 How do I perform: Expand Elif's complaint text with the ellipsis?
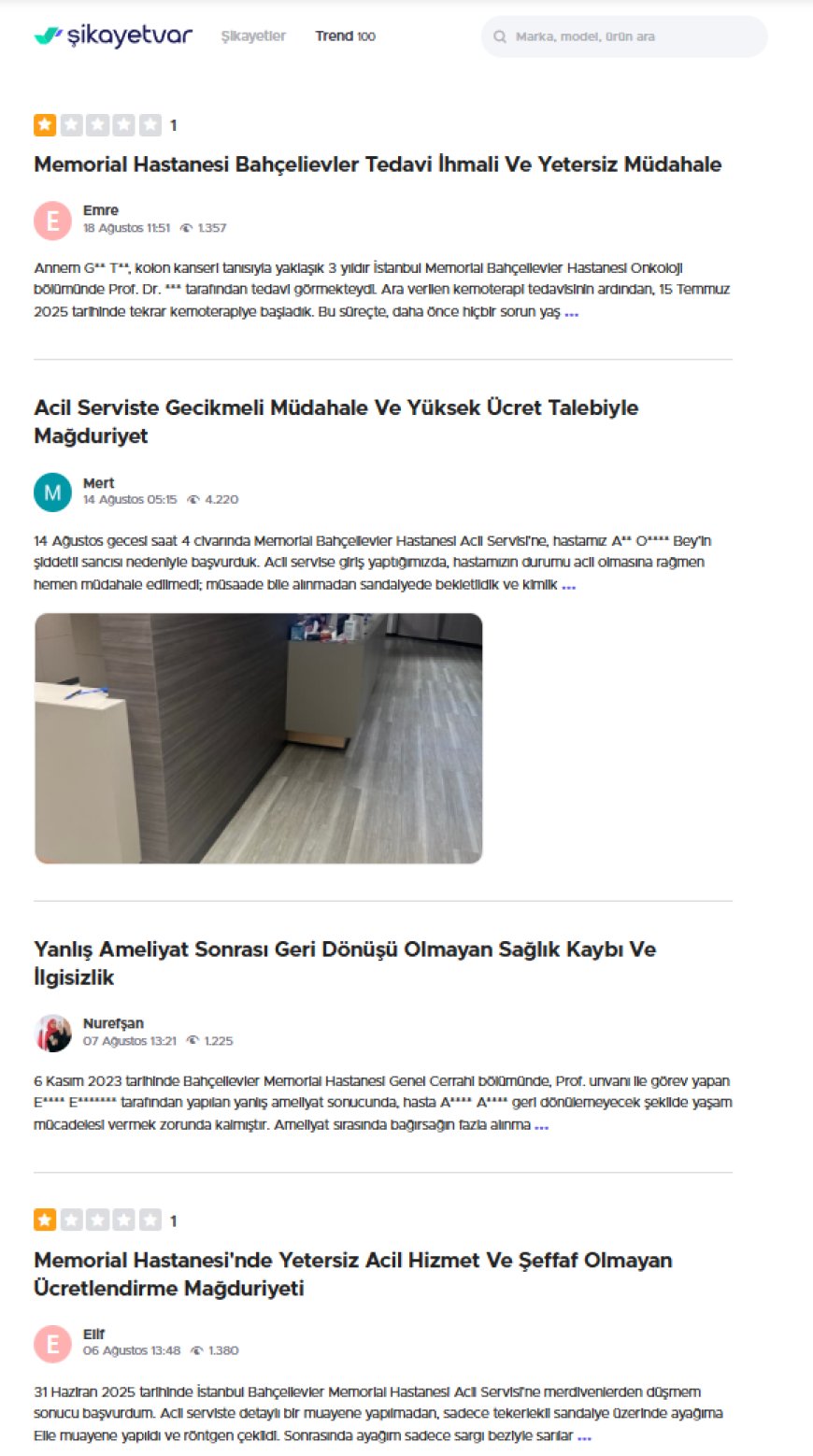584,1435
